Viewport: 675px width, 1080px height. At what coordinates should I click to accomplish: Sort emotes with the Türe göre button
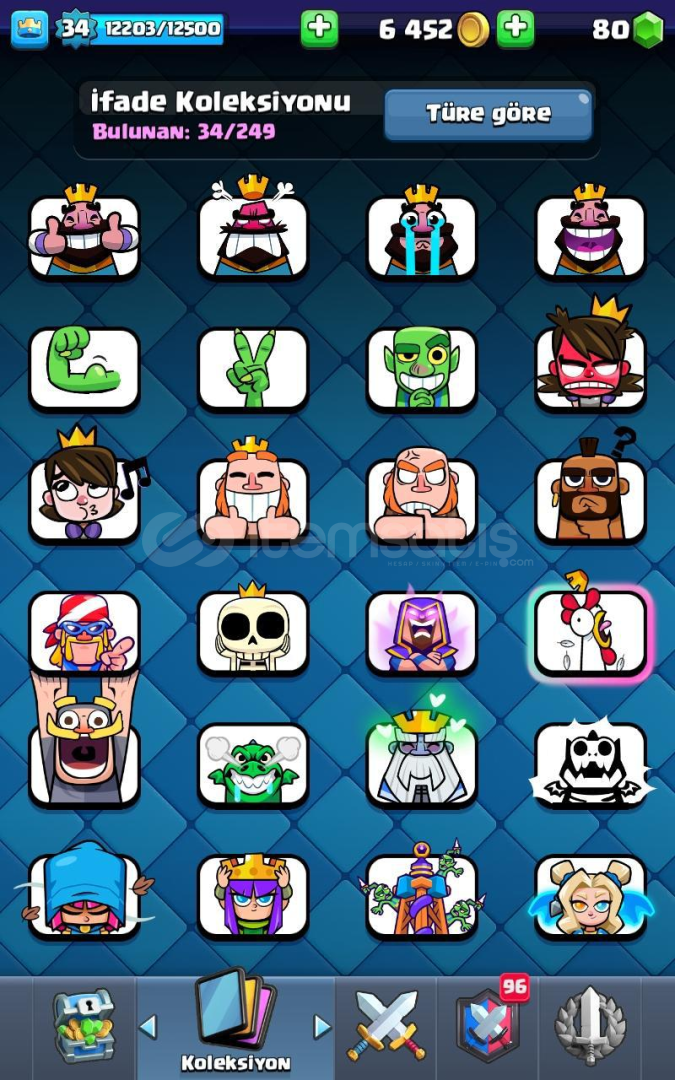point(488,114)
